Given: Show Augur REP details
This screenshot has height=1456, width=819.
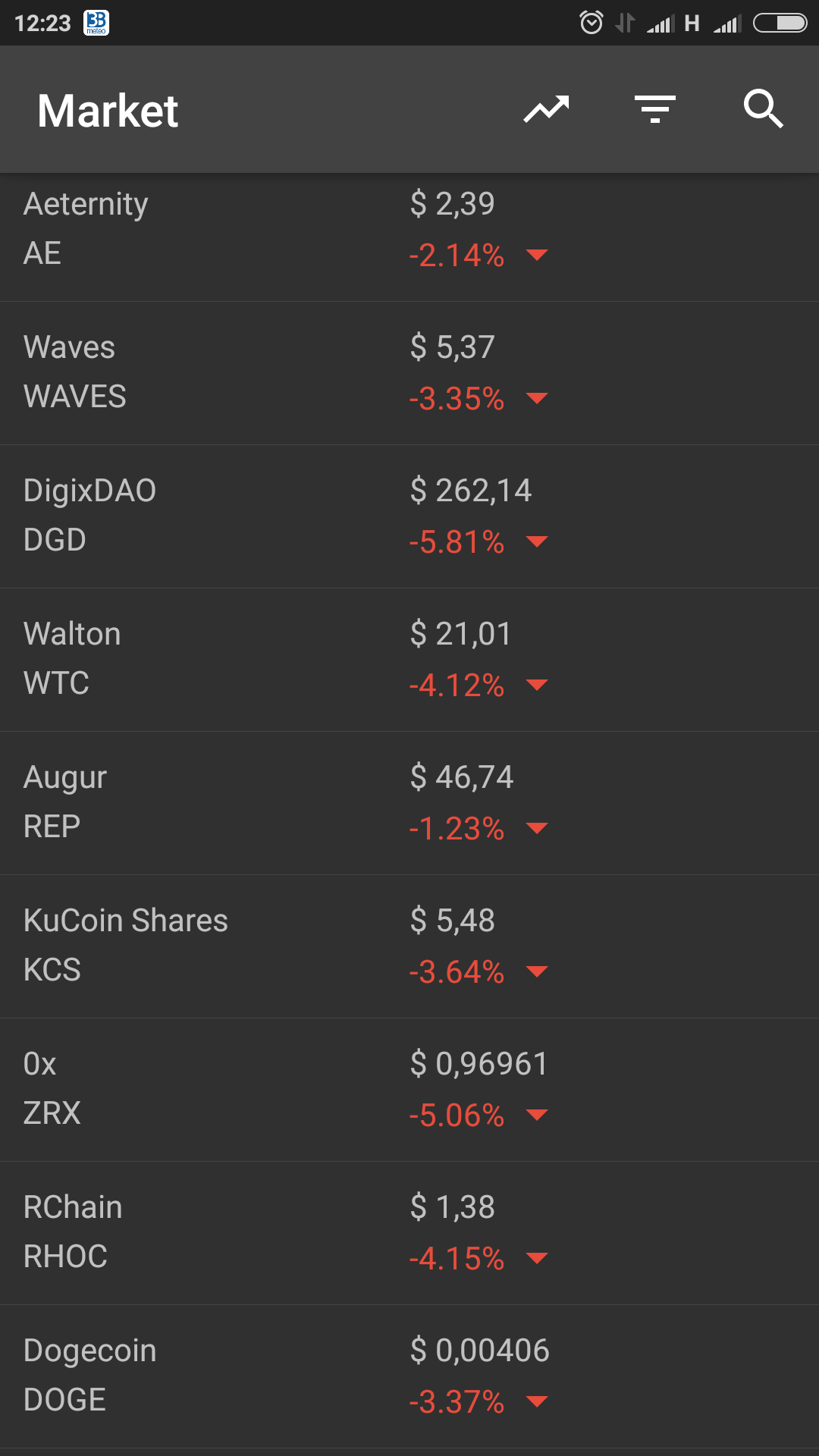Looking at the screenshot, I should pyautogui.click(x=409, y=803).
